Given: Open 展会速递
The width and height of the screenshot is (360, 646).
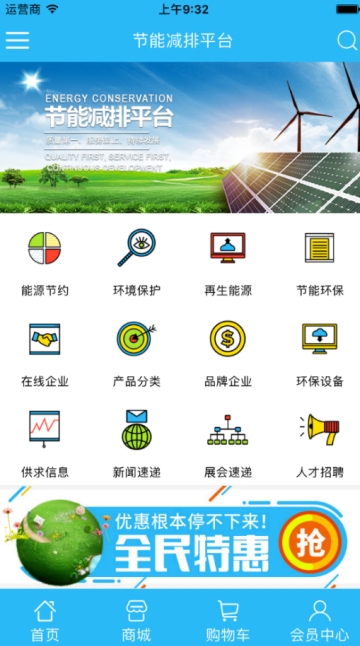Looking at the screenshot, I should point(228,444).
